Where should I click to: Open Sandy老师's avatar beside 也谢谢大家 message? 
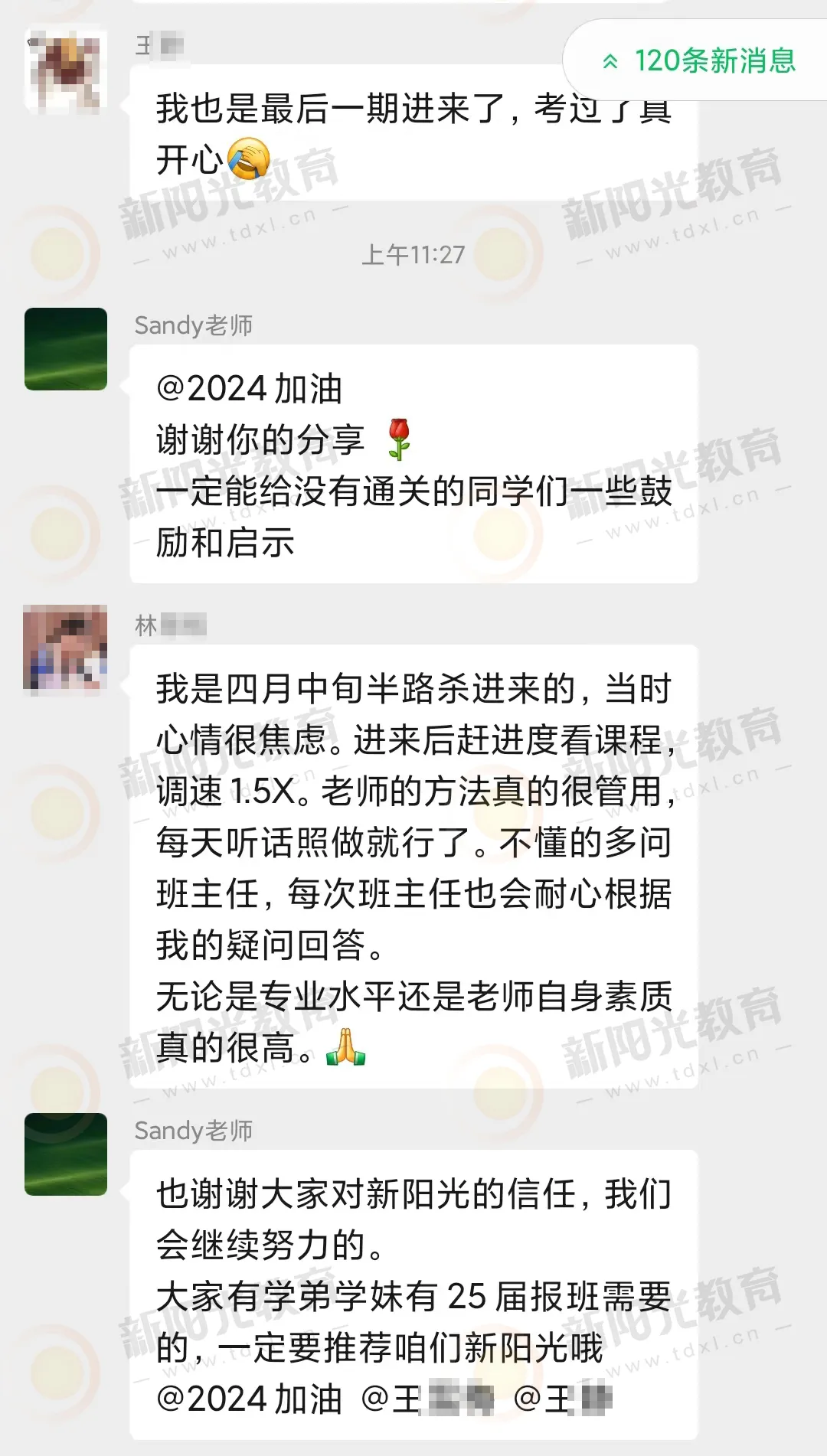coord(66,1154)
